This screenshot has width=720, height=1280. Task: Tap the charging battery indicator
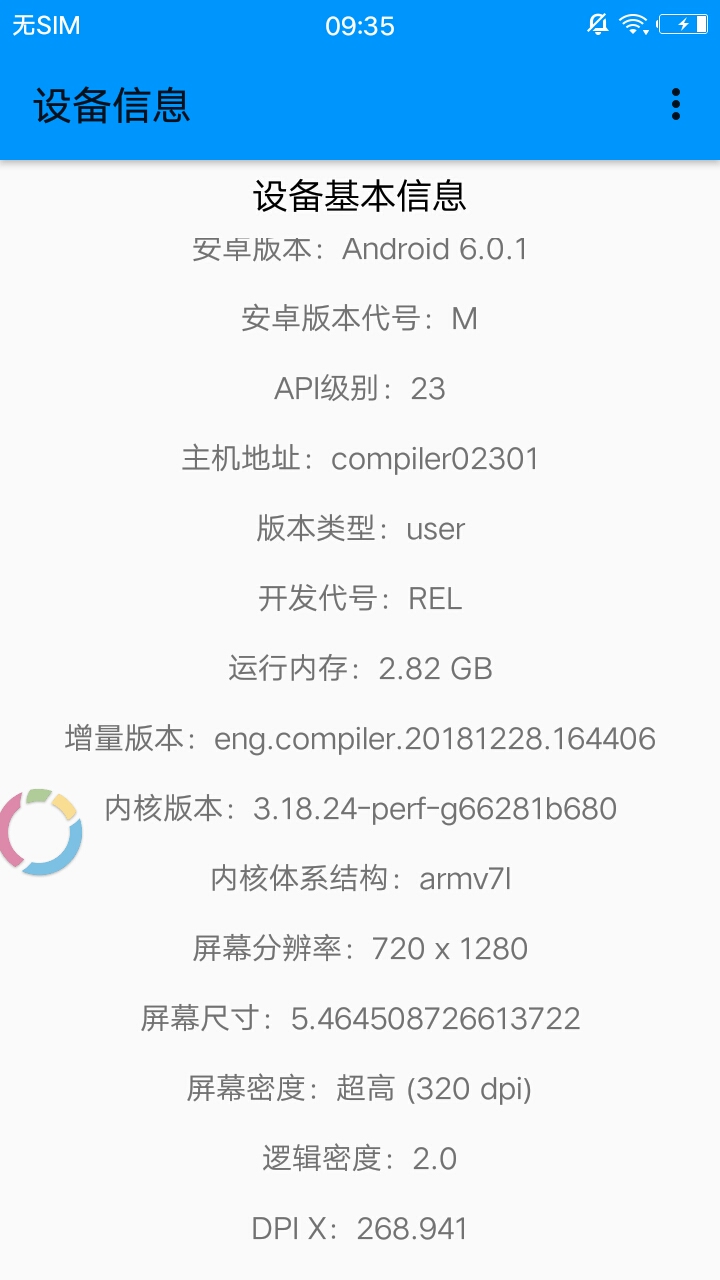[x=685, y=25]
